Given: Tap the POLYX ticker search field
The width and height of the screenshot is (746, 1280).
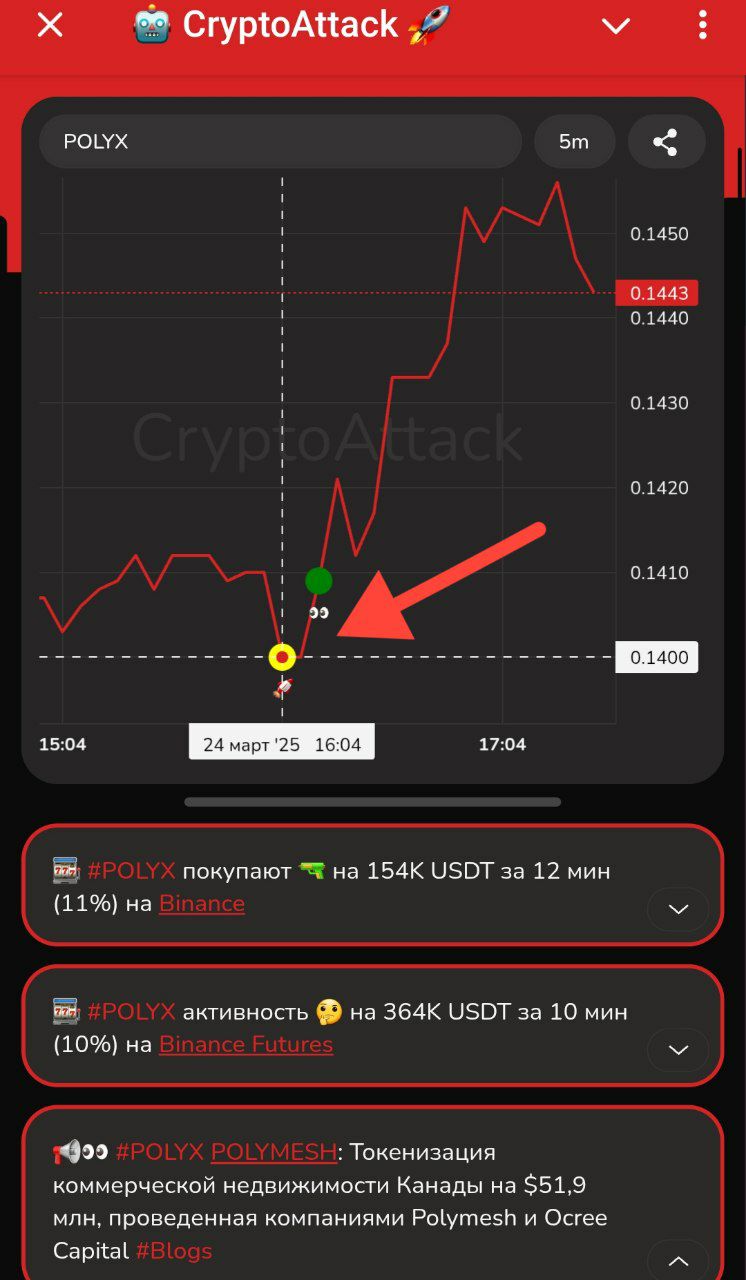Looking at the screenshot, I should point(280,142).
